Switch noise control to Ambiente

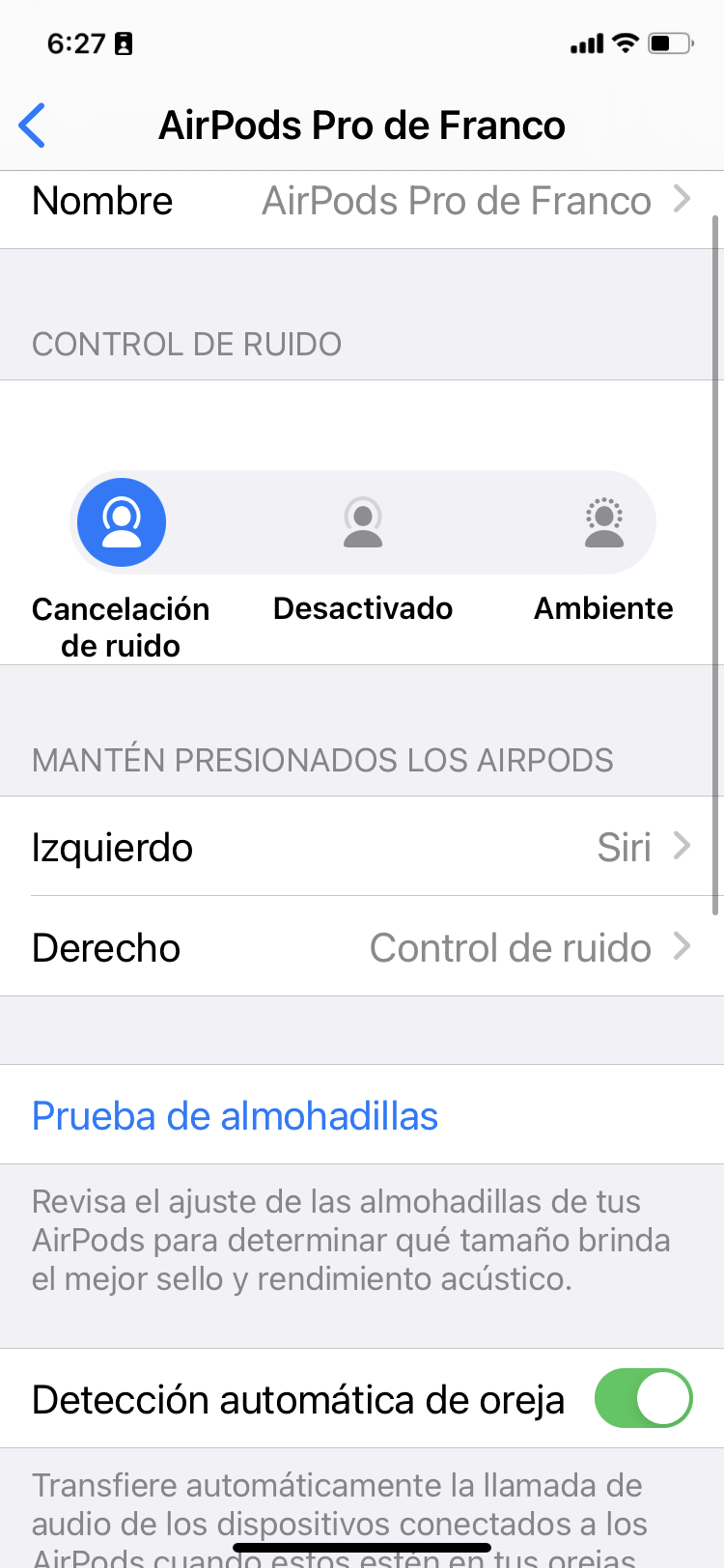[x=603, y=522]
